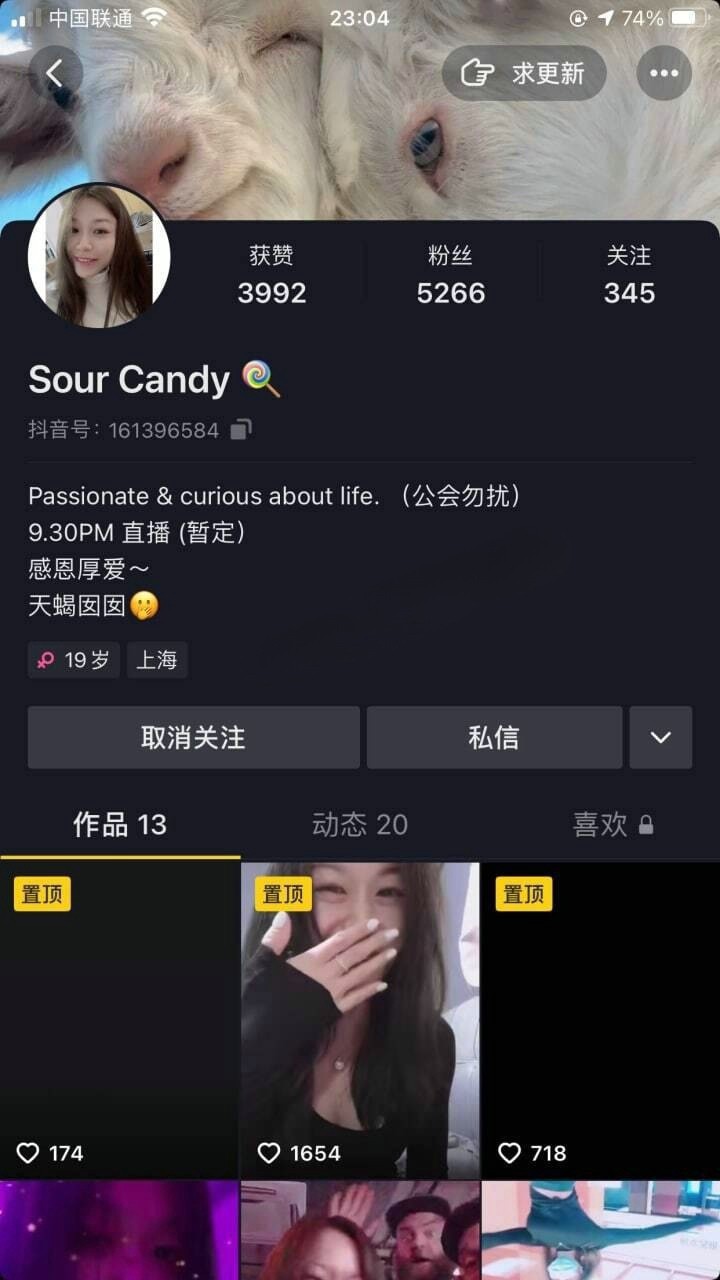The image size is (720, 1280).
Task: Play the pinned video with 1654 likes
Action: click(360, 1020)
